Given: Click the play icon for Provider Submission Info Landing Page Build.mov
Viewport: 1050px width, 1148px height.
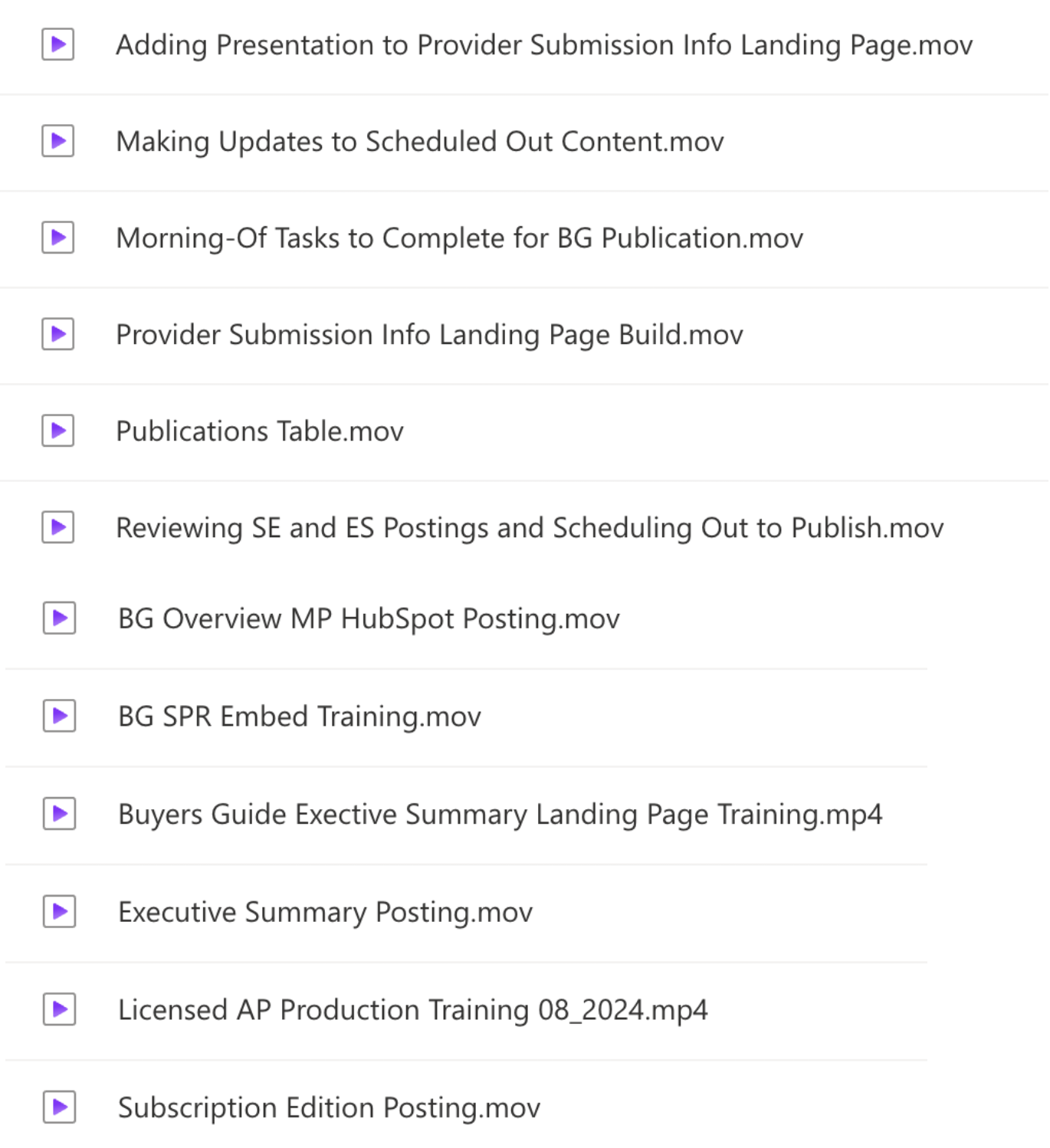Looking at the screenshot, I should 57,335.
